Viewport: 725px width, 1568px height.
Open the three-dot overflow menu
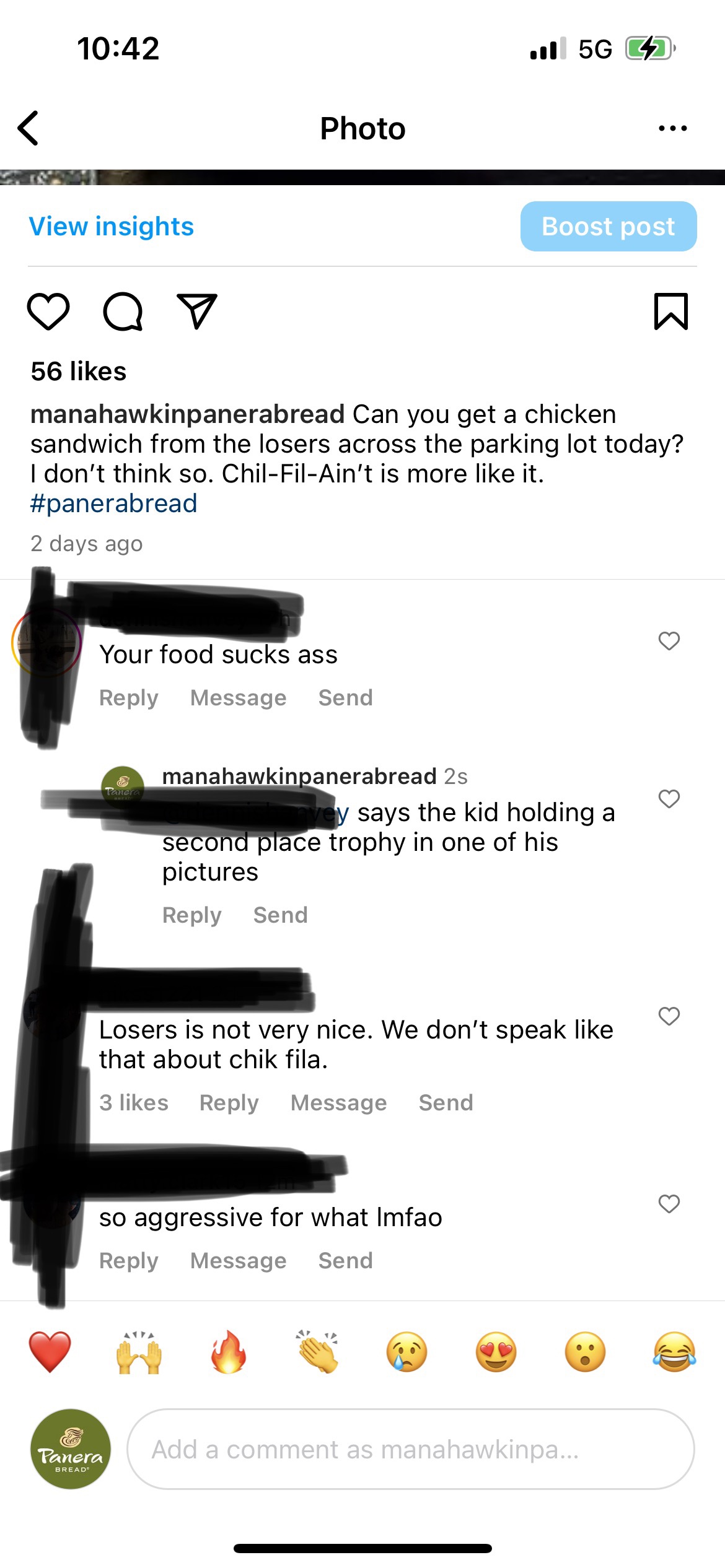pyautogui.click(x=672, y=128)
